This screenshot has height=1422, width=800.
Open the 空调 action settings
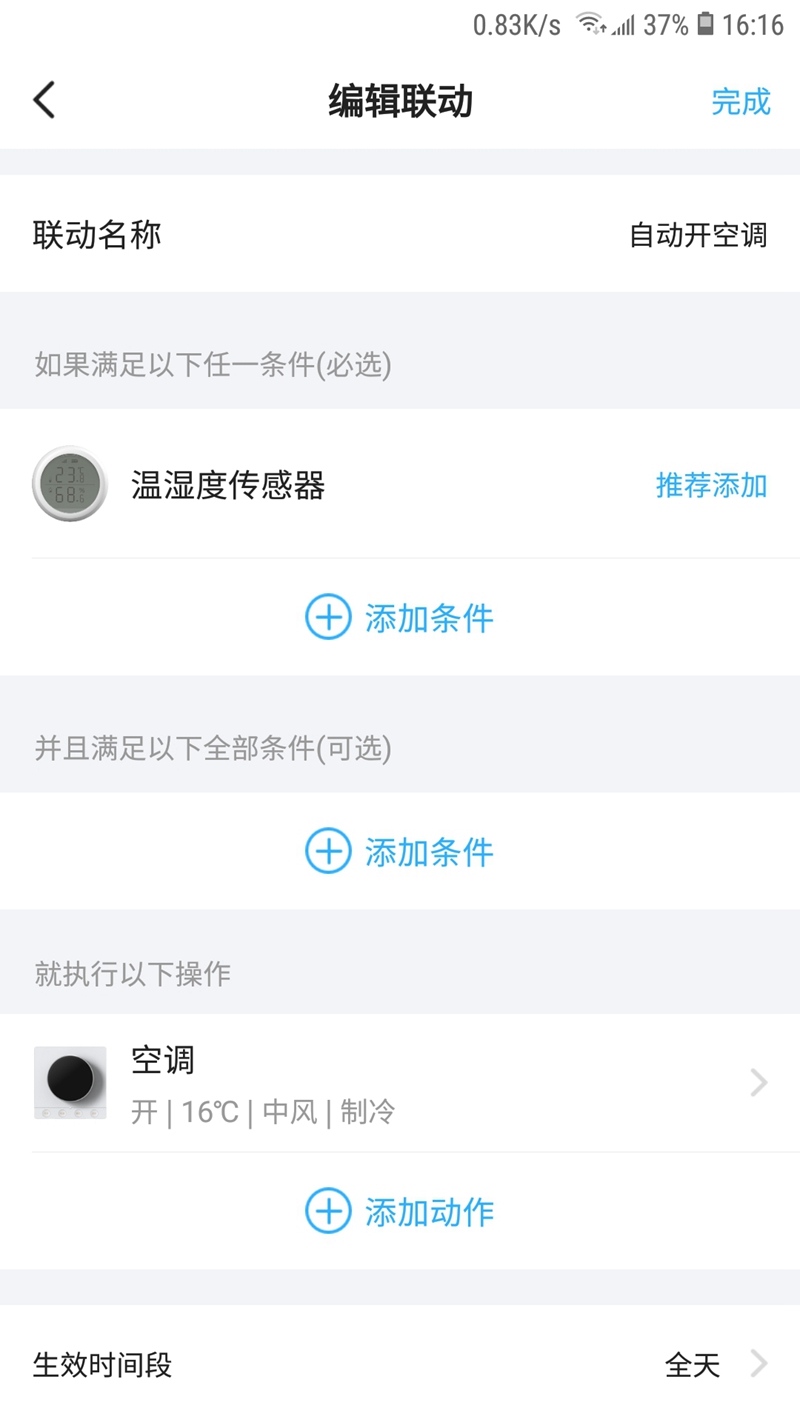400,1083
